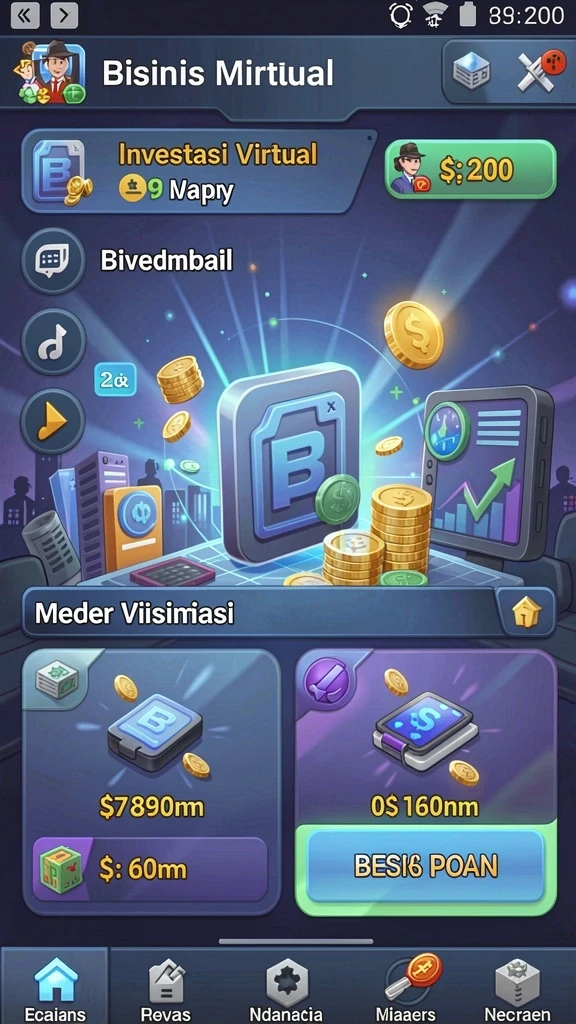
Task: Tap the $:200 balance button
Action: tap(470, 169)
